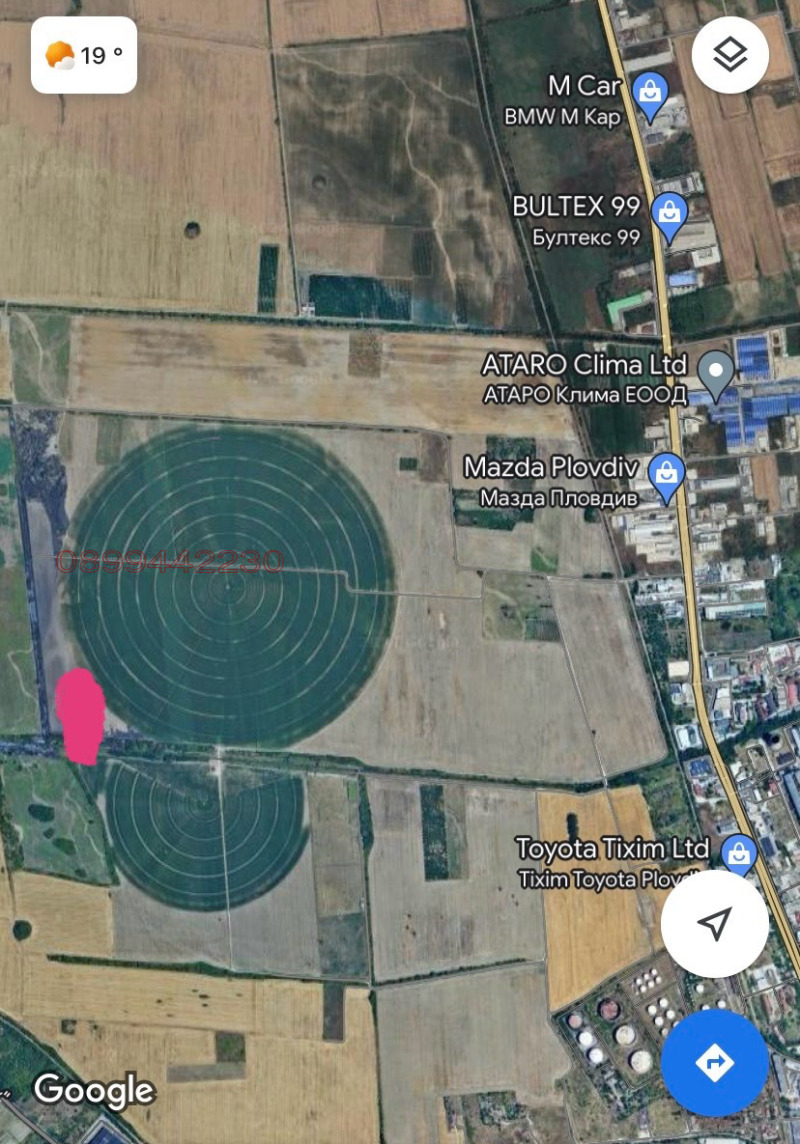View the Mazda Plovdiv place pin
The width and height of the screenshot is (800, 1144).
click(x=665, y=474)
